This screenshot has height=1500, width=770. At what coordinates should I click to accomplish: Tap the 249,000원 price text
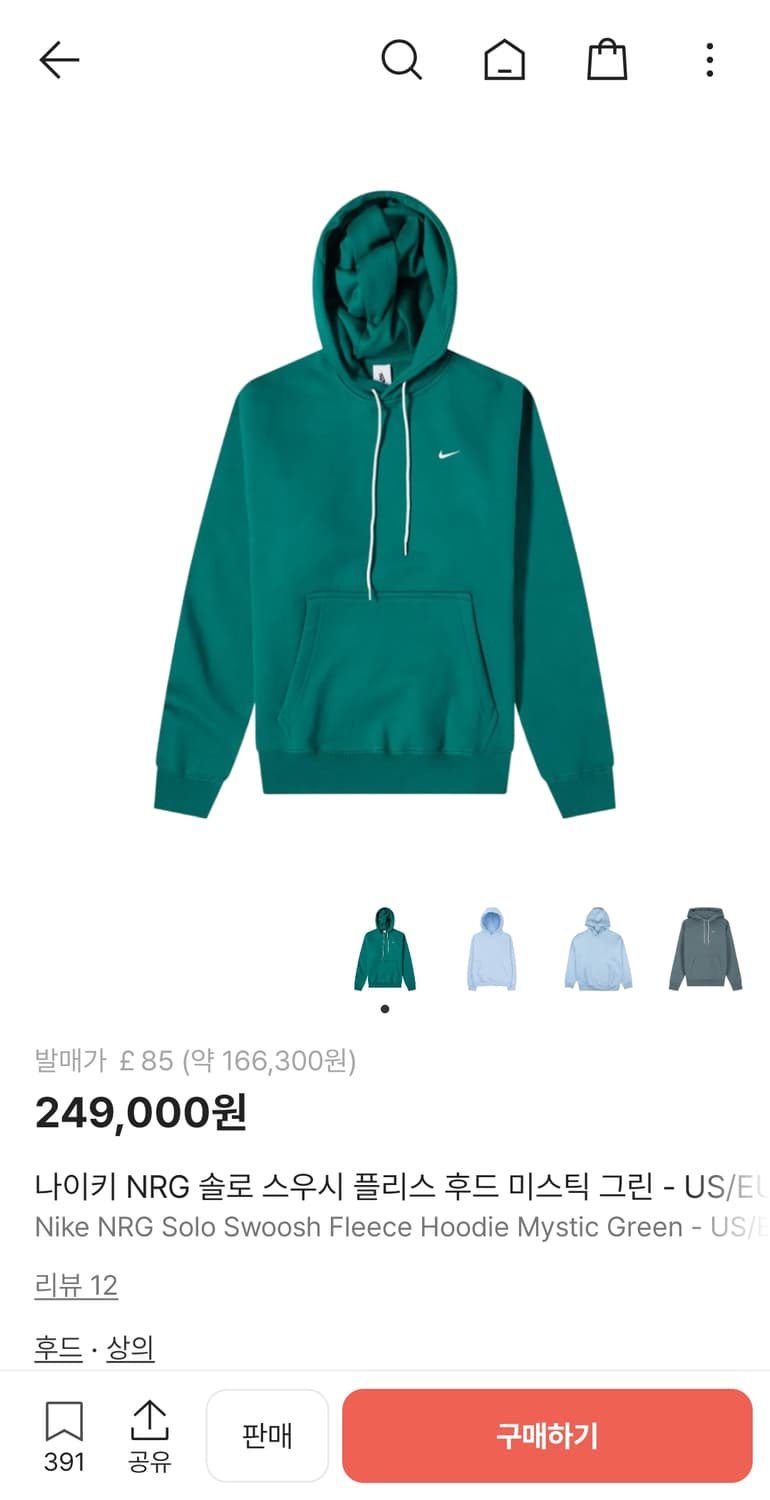pyautogui.click(x=138, y=1112)
